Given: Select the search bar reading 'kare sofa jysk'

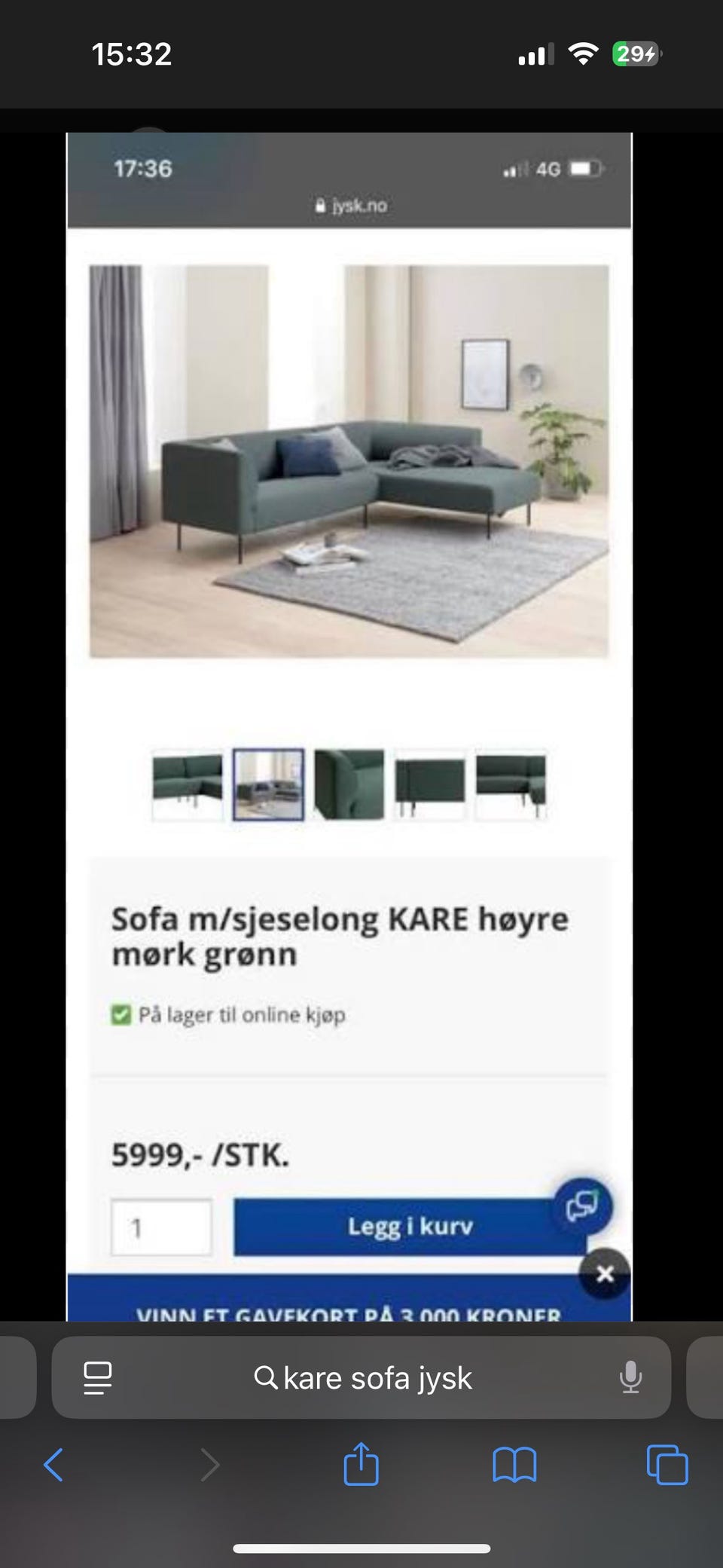Looking at the screenshot, I should 377,1377.
